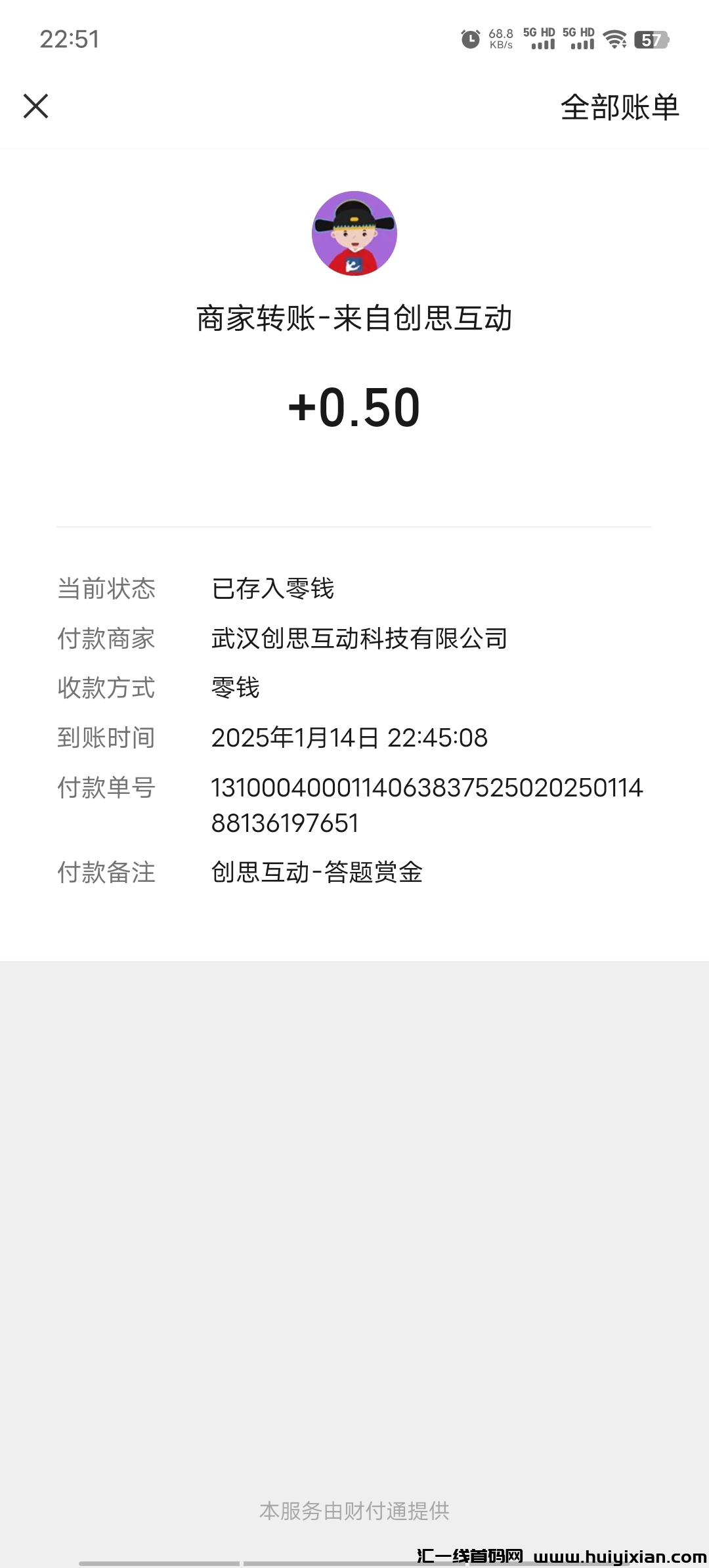Viewport: 709px width, 1568px height.
Task: Close the transfer detail page
Action: click(35, 106)
